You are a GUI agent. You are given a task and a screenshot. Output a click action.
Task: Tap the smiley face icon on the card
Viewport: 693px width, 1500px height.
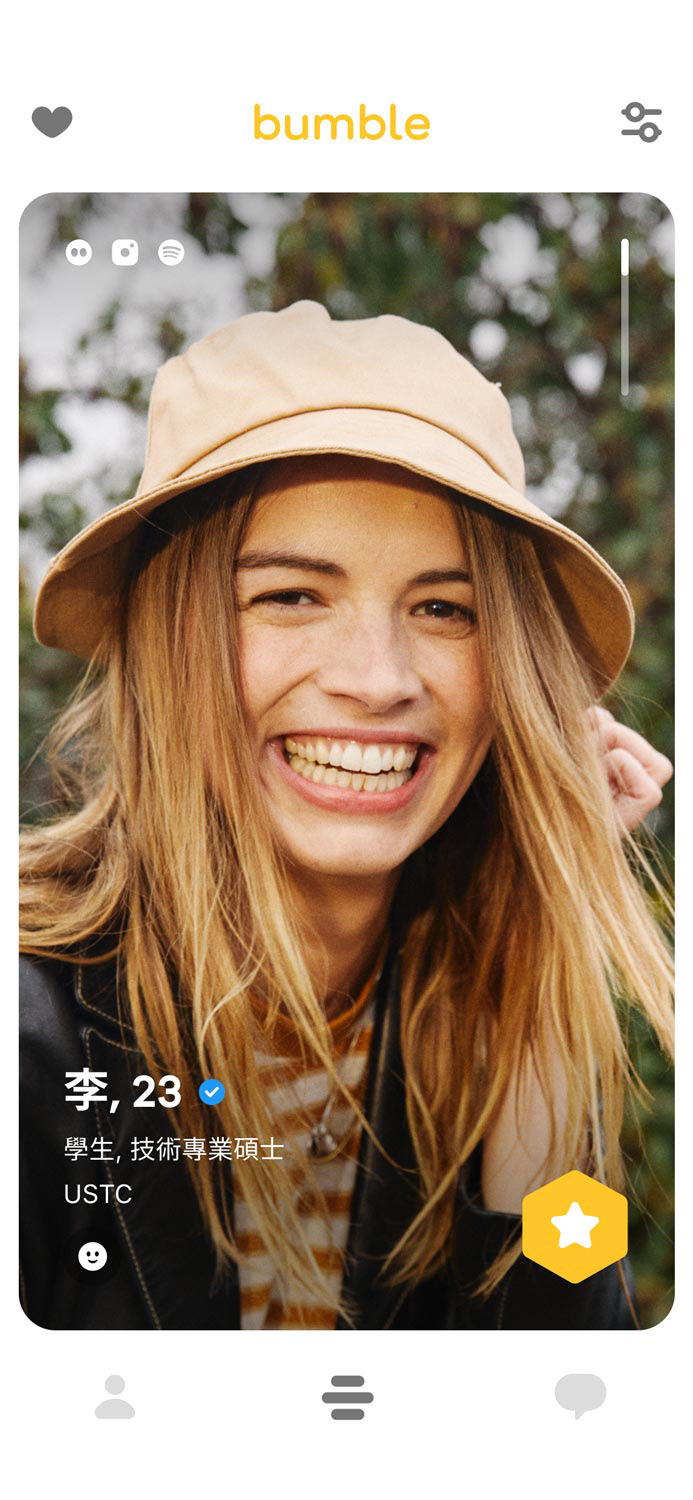tap(93, 1256)
